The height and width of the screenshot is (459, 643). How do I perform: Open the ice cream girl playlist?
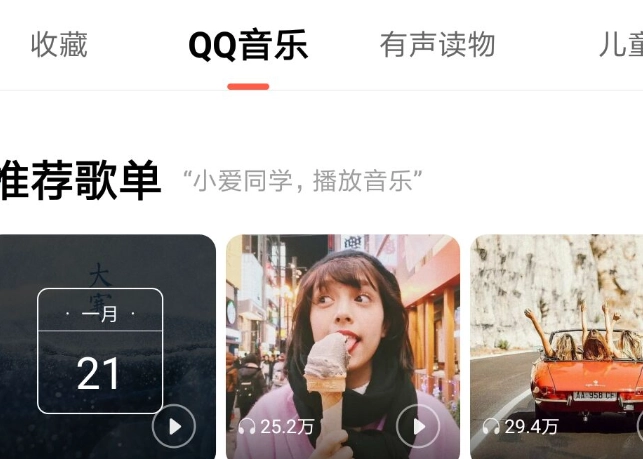pyautogui.click(x=342, y=330)
